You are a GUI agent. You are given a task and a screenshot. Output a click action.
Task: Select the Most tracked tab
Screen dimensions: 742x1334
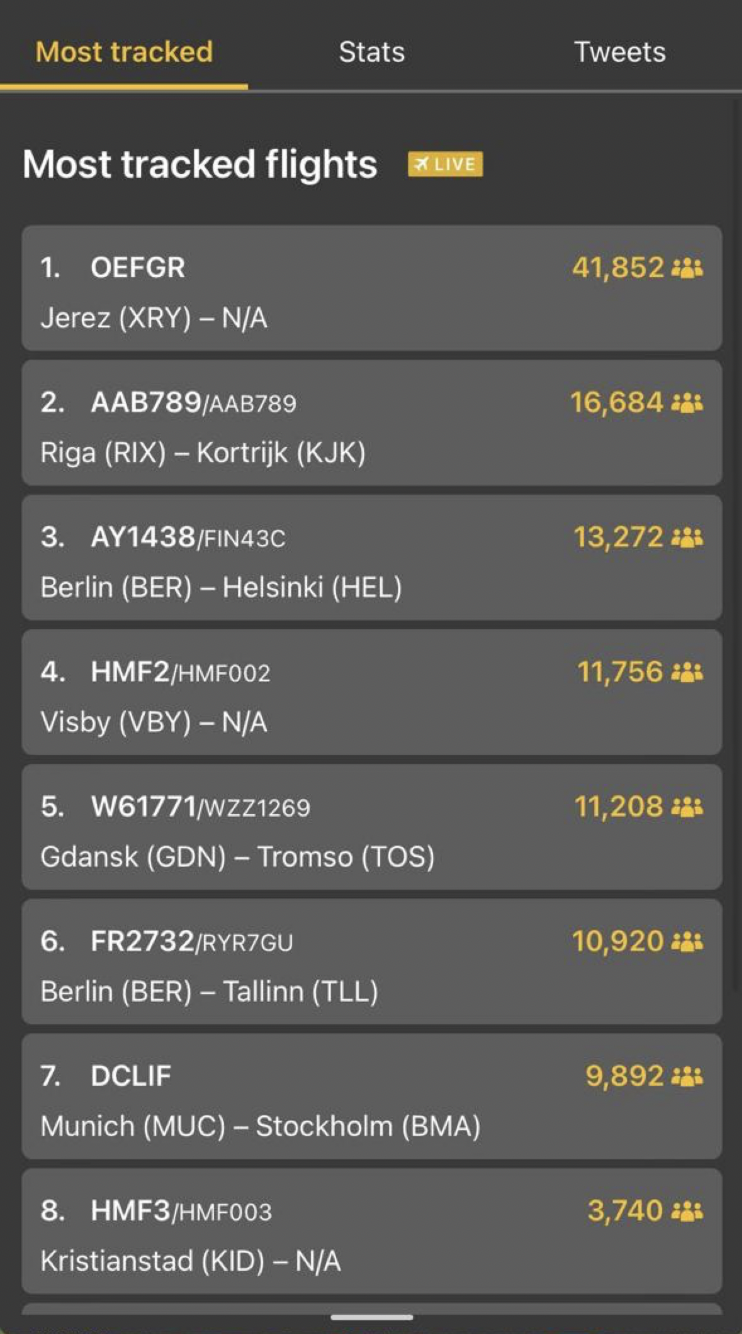click(124, 52)
